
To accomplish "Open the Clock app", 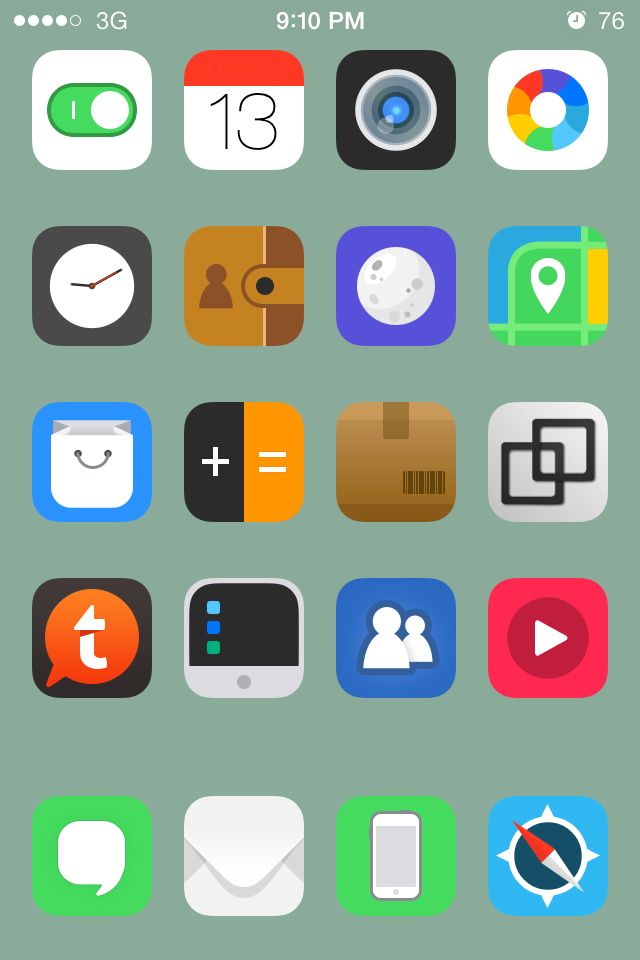I will point(92,286).
